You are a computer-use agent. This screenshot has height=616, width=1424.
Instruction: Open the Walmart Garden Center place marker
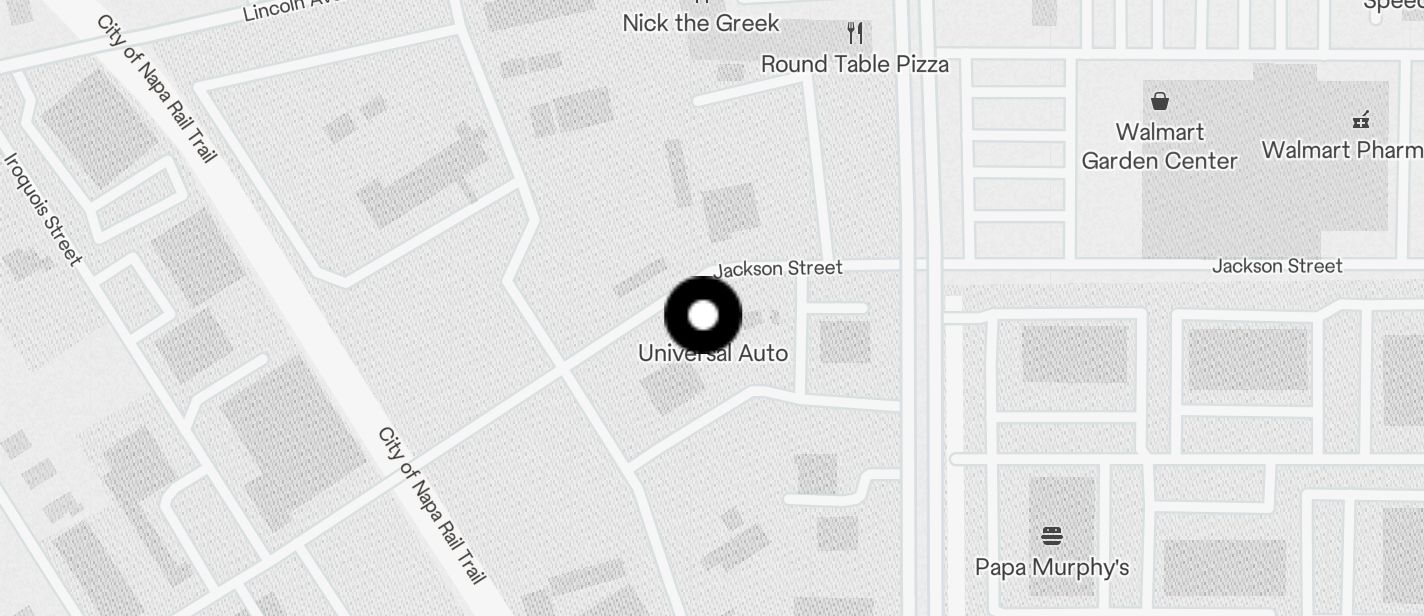pos(1159,102)
